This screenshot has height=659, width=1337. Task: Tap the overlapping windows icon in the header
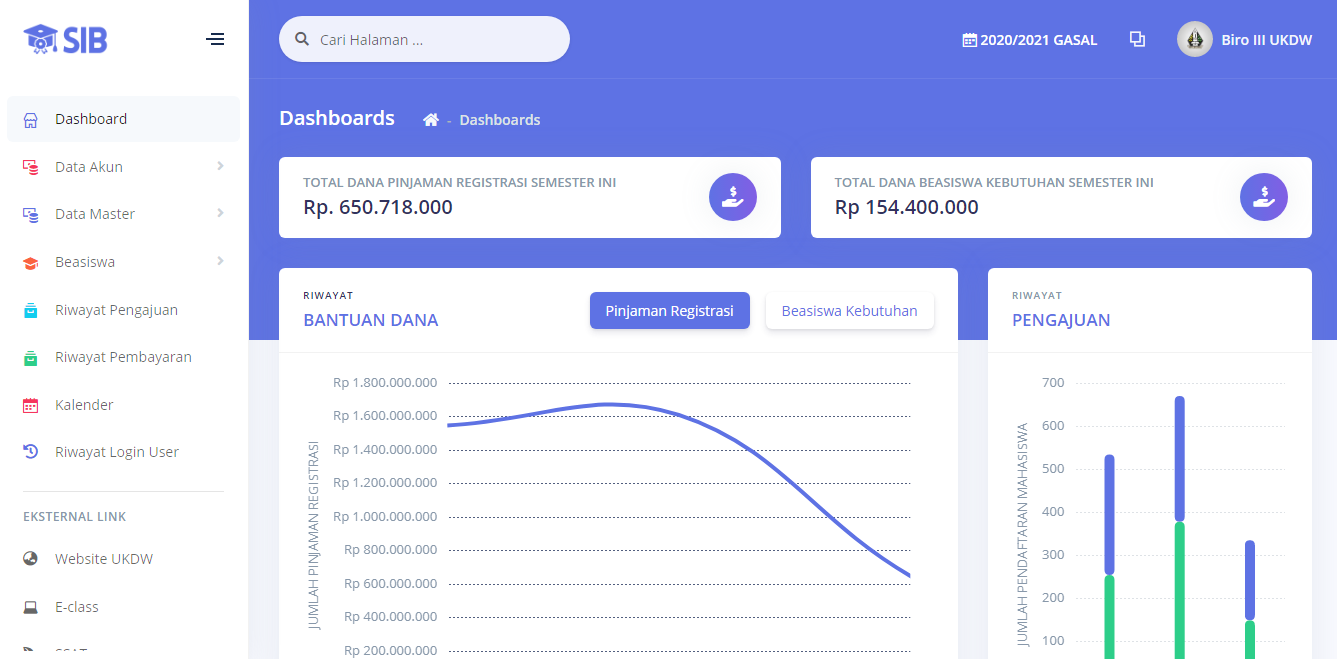pyautogui.click(x=1137, y=39)
